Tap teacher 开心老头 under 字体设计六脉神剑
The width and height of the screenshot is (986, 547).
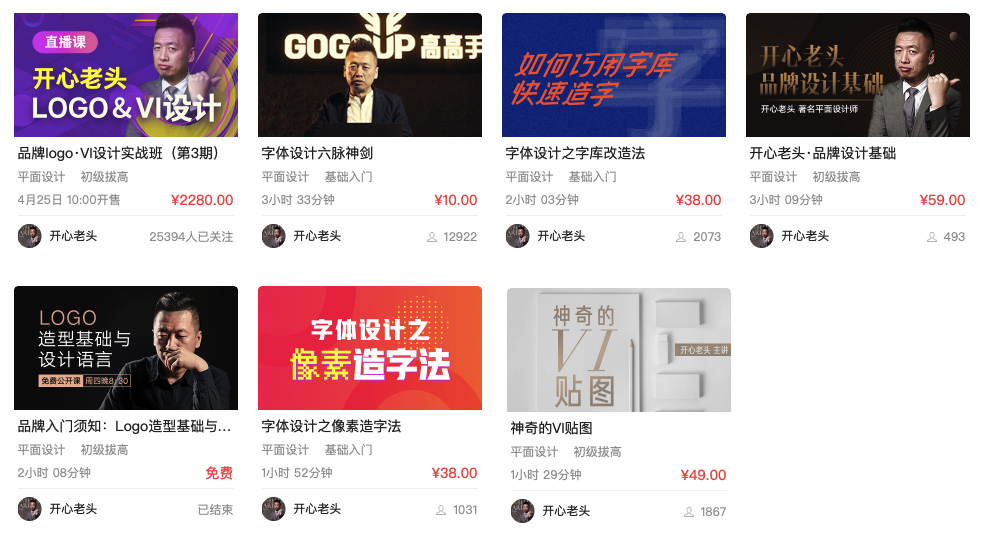point(316,236)
